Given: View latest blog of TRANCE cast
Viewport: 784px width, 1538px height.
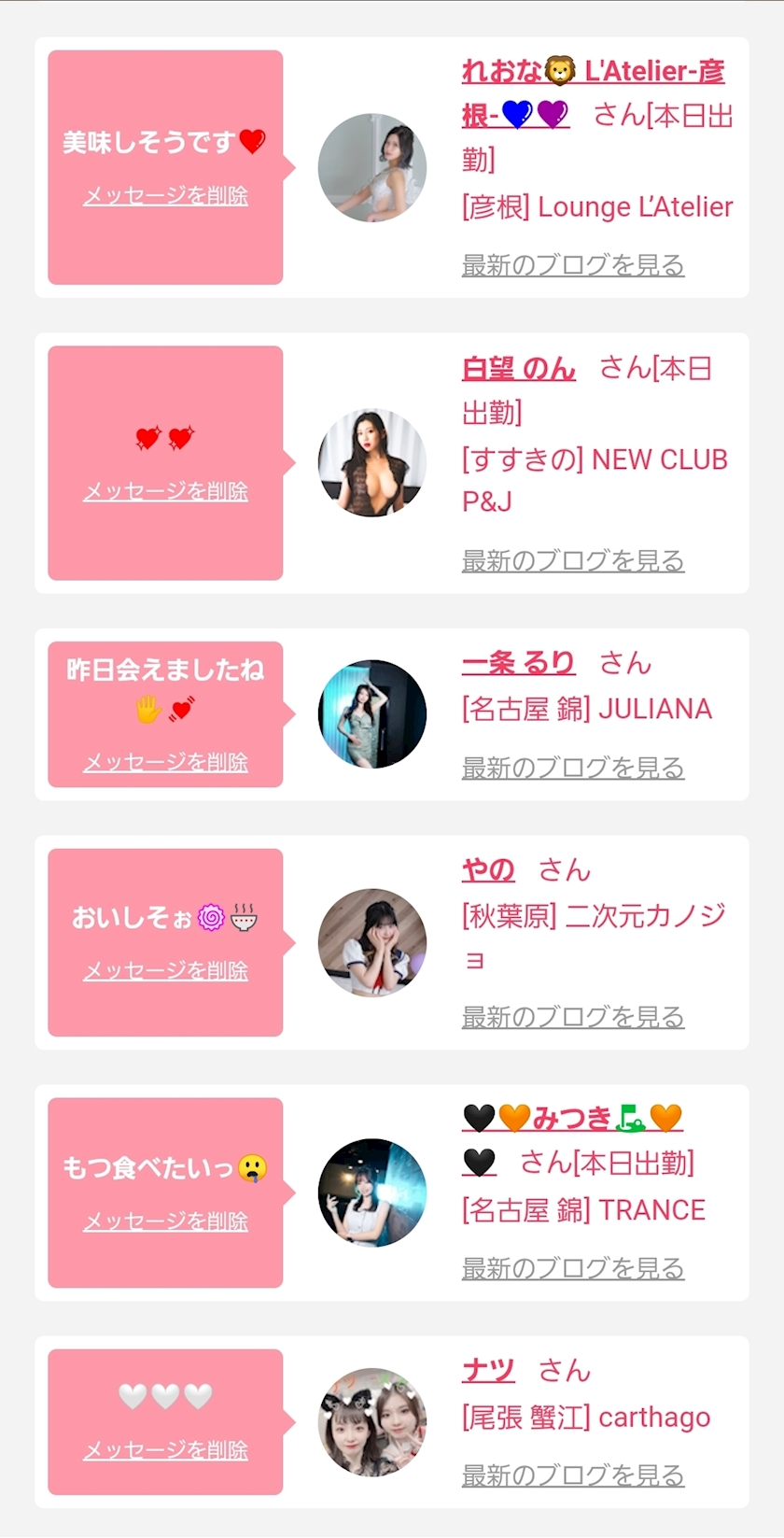Looking at the screenshot, I should (572, 1268).
